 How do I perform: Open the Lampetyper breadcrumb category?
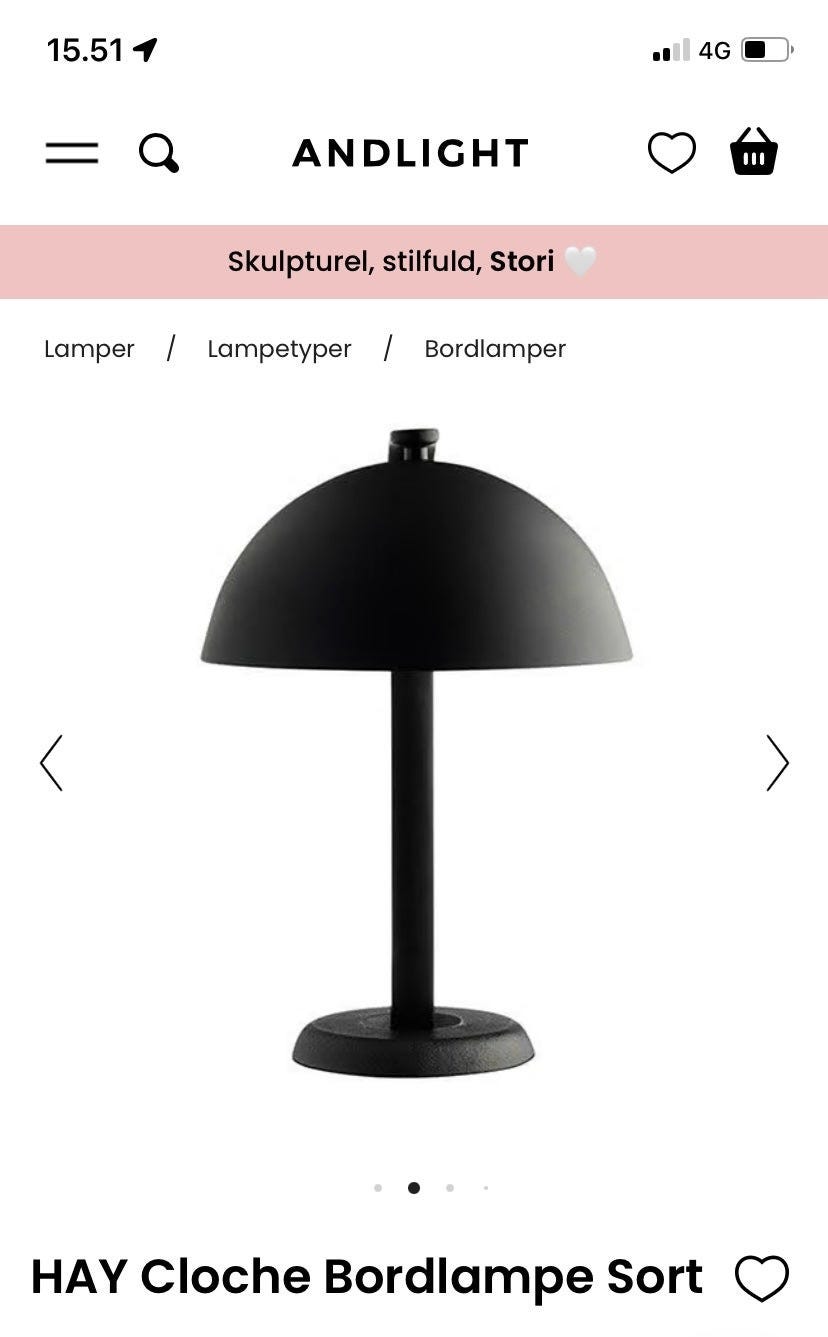click(278, 348)
